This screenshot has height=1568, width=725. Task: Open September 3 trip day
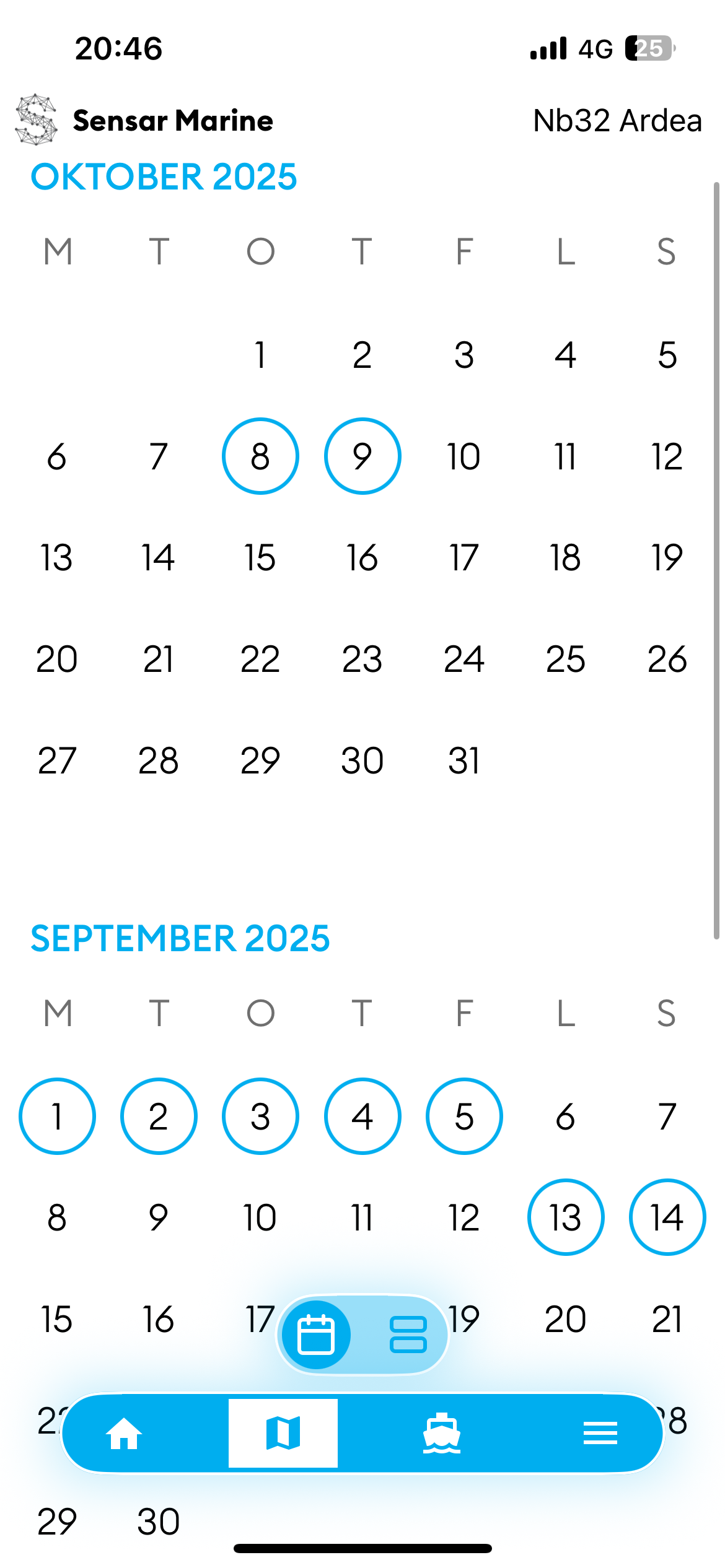(260, 1117)
